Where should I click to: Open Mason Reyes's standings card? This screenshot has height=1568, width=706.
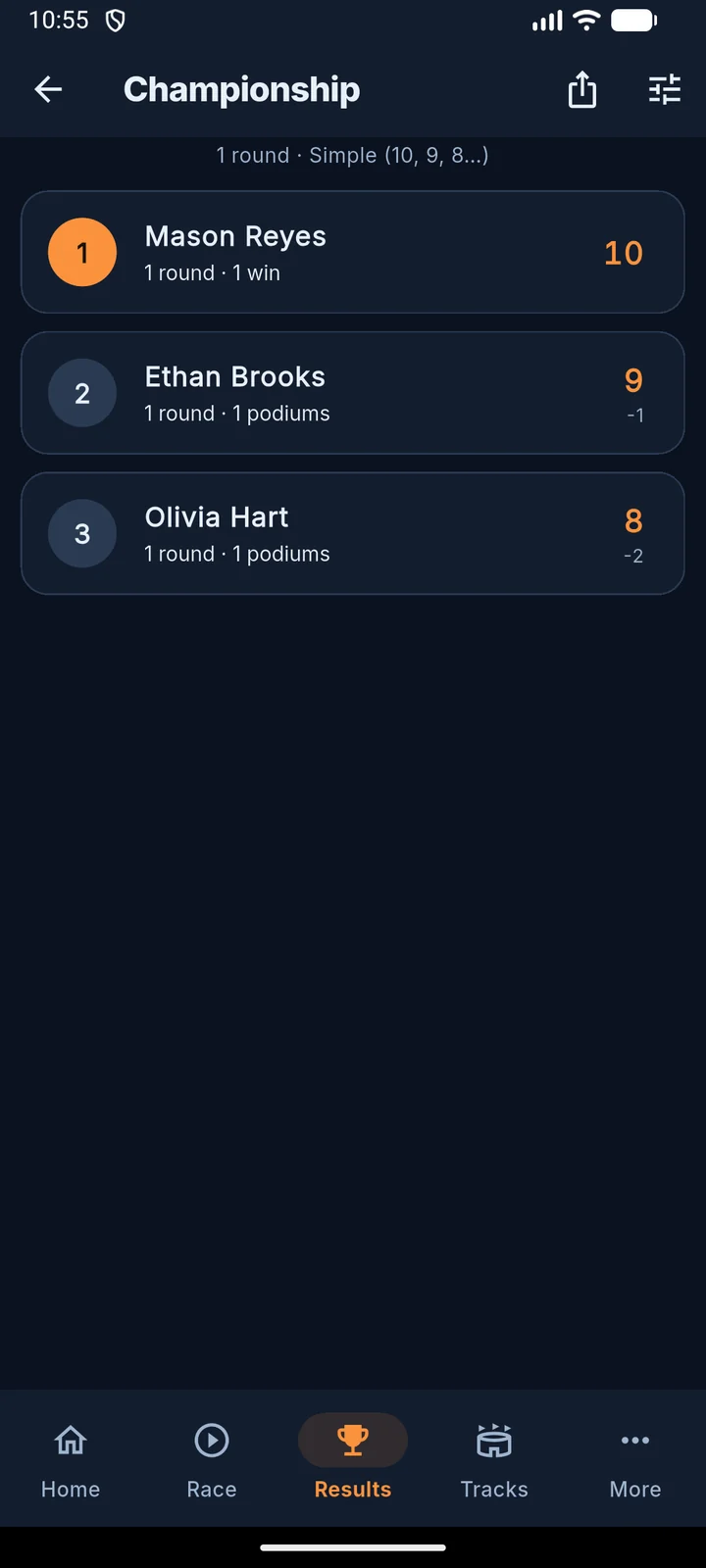[x=353, y=252]
